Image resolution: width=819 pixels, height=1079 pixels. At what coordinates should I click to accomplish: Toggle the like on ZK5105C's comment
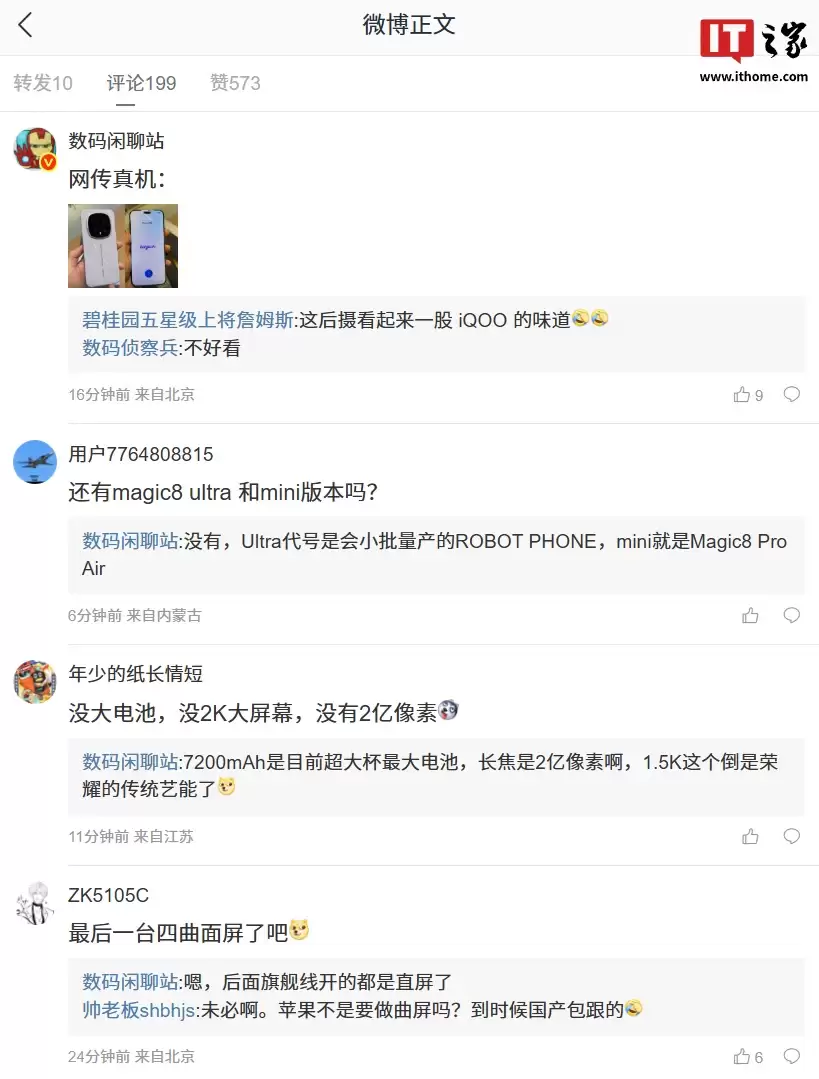(x=742, y=1055)
